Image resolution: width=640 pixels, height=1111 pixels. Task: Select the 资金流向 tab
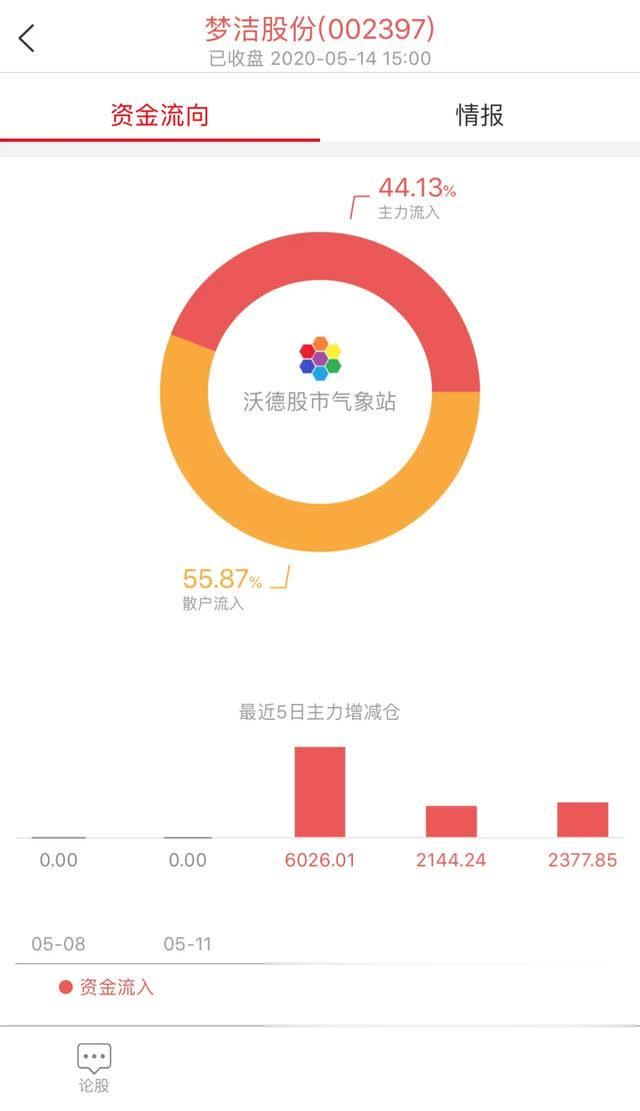click(159, 115)
